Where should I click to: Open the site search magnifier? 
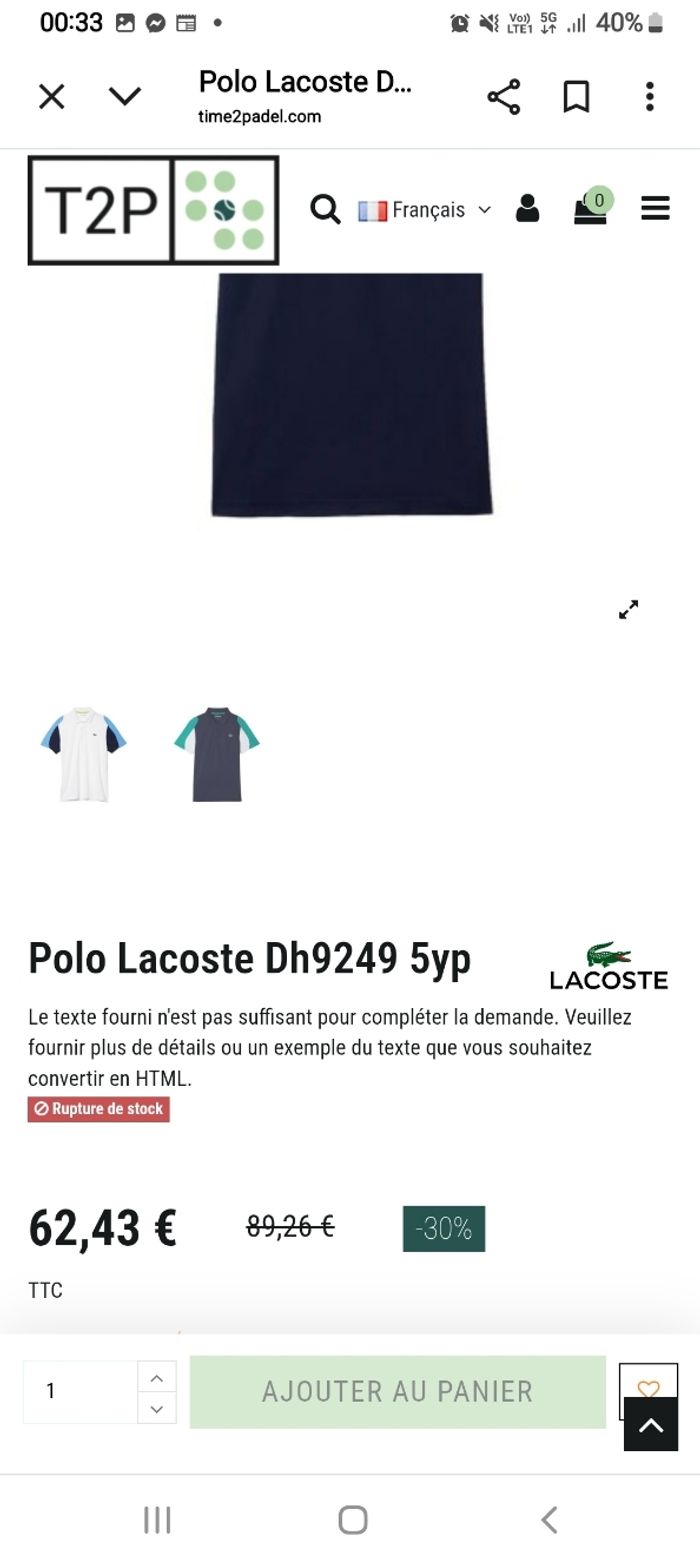(x=325, y=210)
